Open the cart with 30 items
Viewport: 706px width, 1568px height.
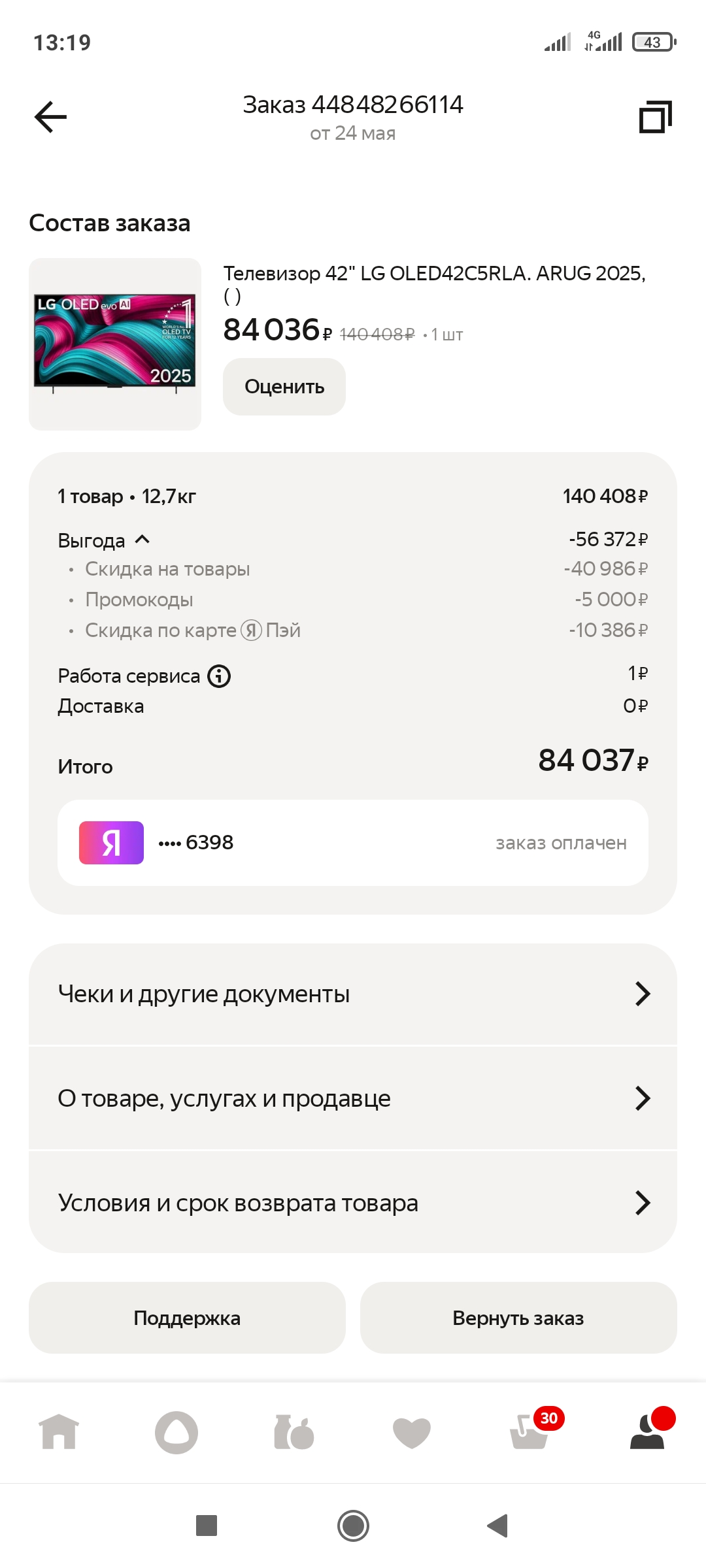point(529,1432)
